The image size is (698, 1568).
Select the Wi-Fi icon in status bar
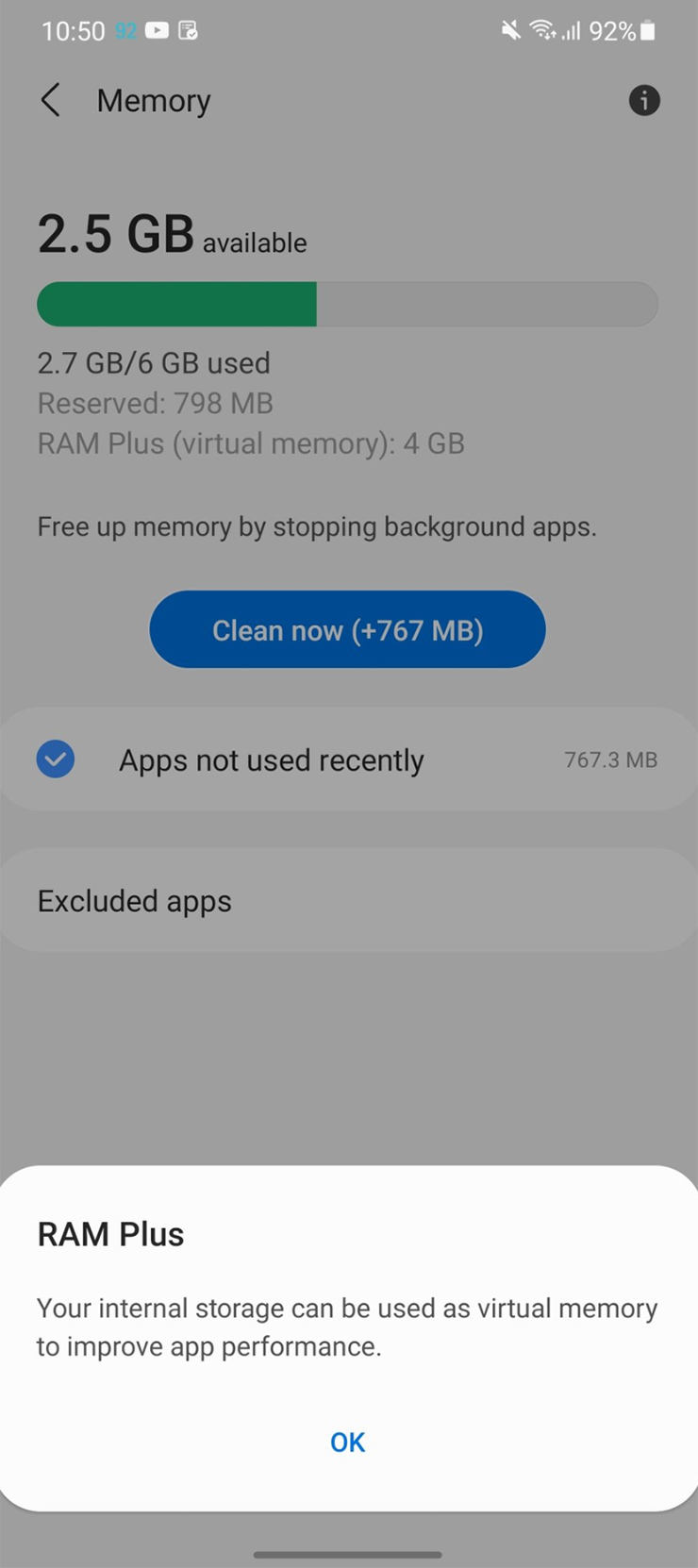tap(543, 30)
